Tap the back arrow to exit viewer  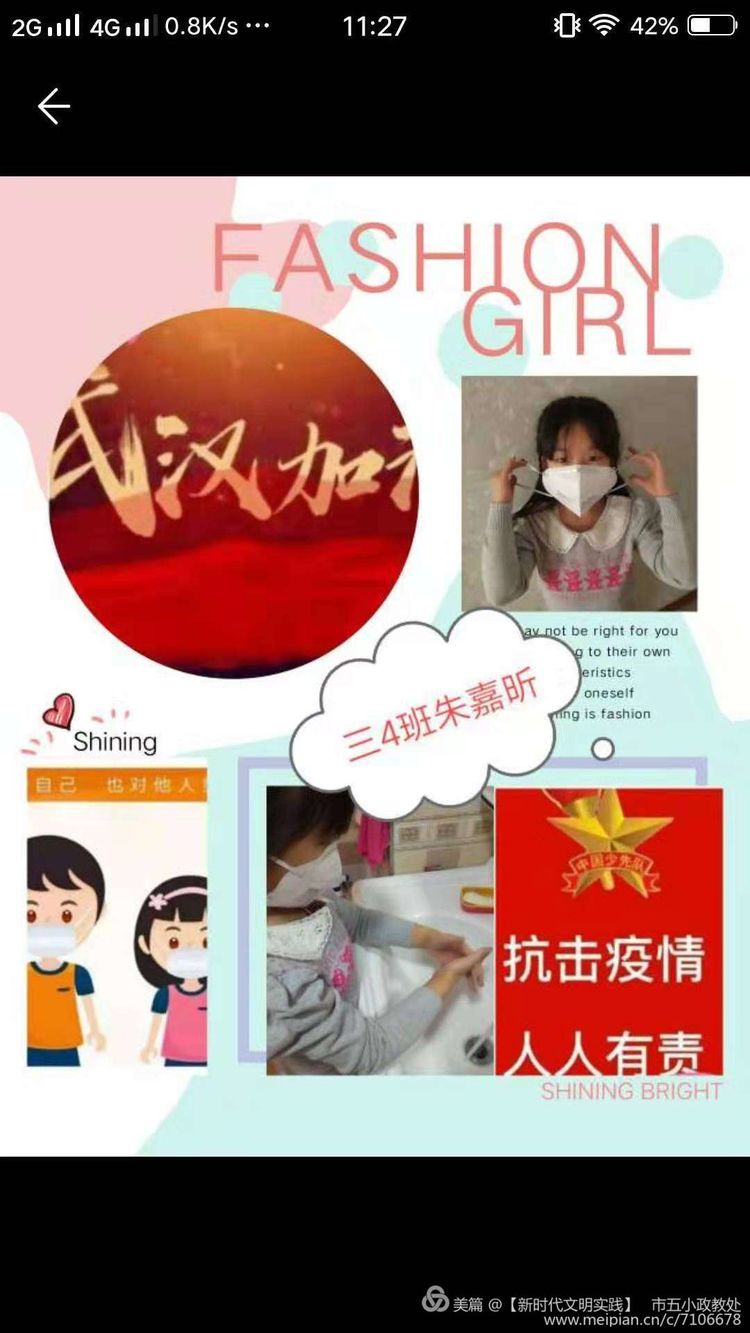pyautogui.click(x=54, y=106)
